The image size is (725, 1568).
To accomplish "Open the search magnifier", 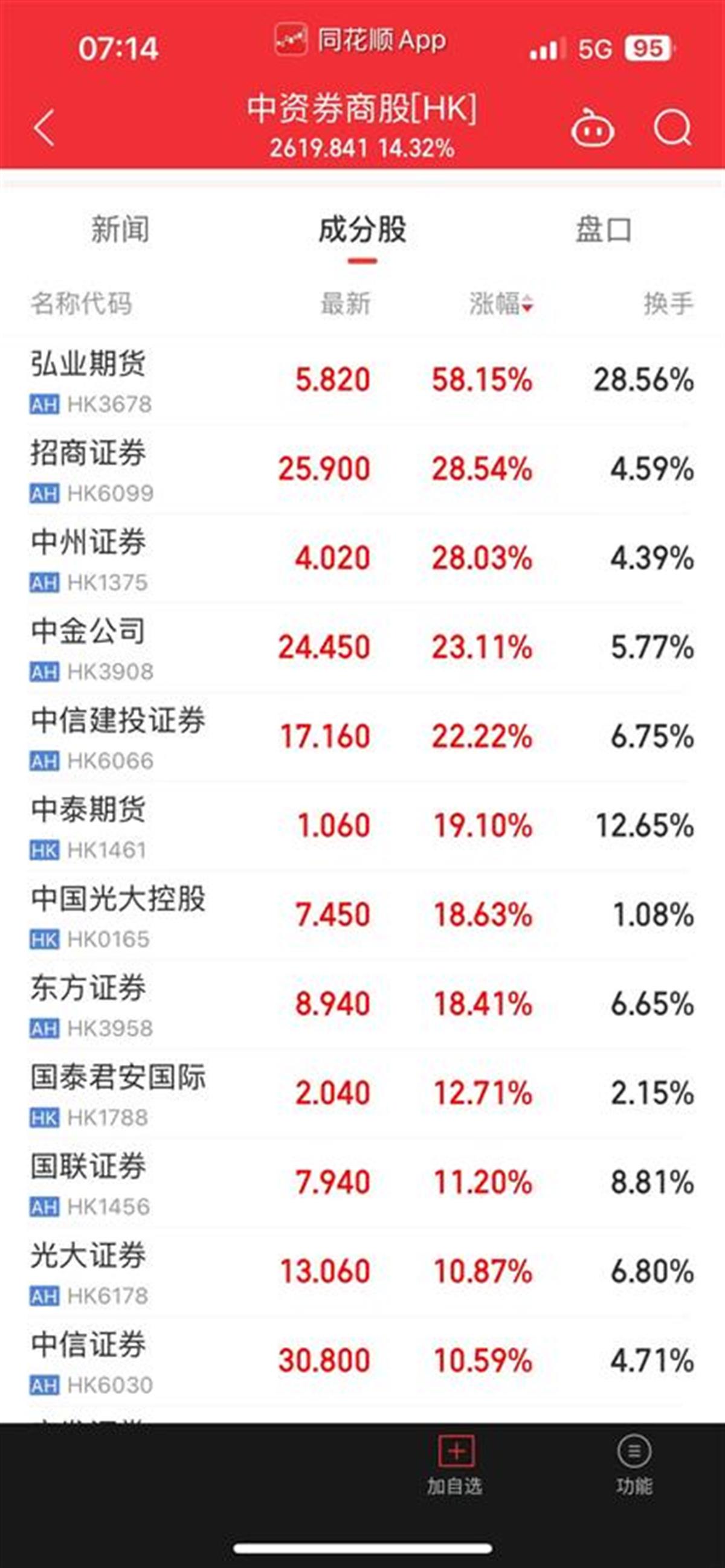I will point(671,129).
